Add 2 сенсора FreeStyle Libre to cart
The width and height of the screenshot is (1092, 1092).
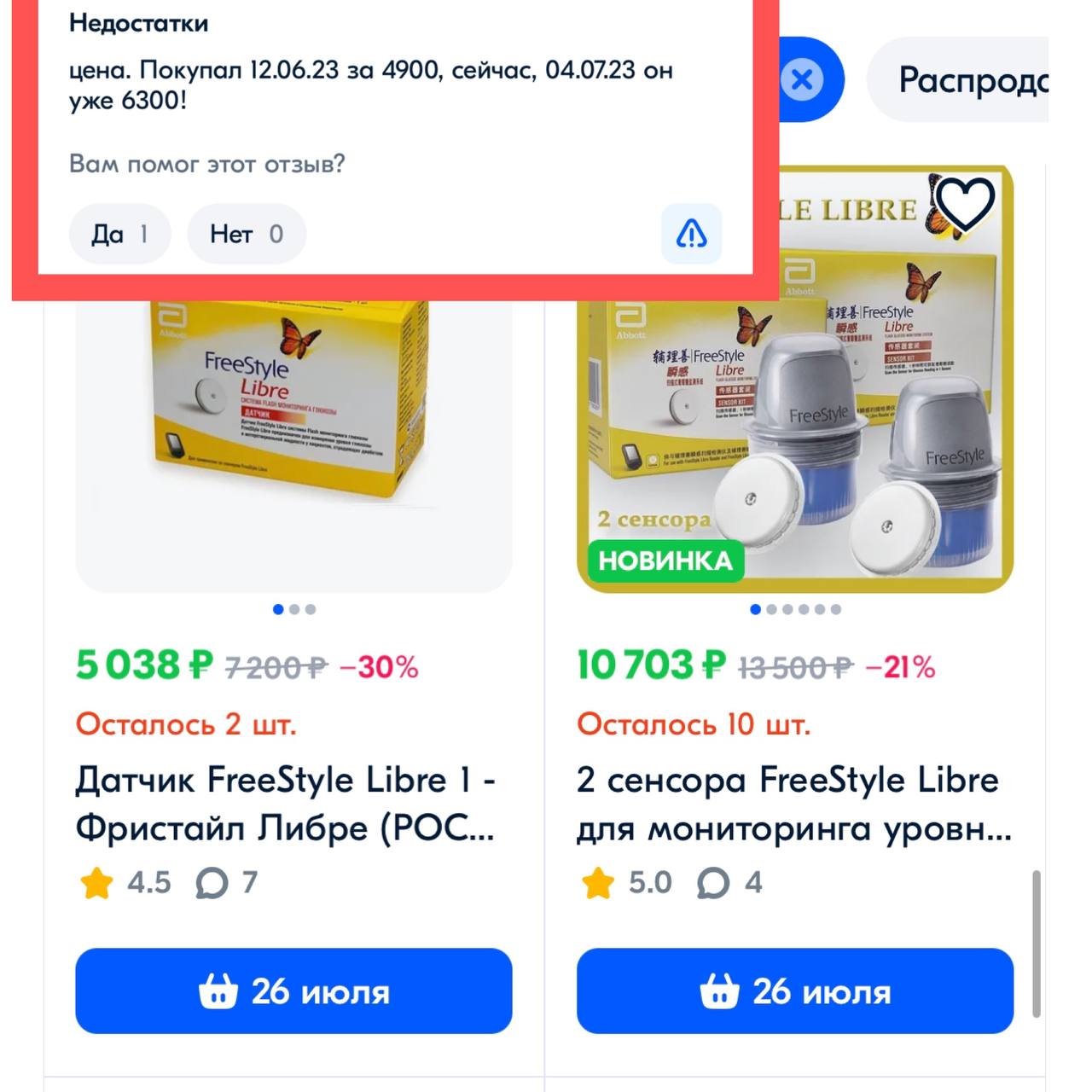point(795,991)
